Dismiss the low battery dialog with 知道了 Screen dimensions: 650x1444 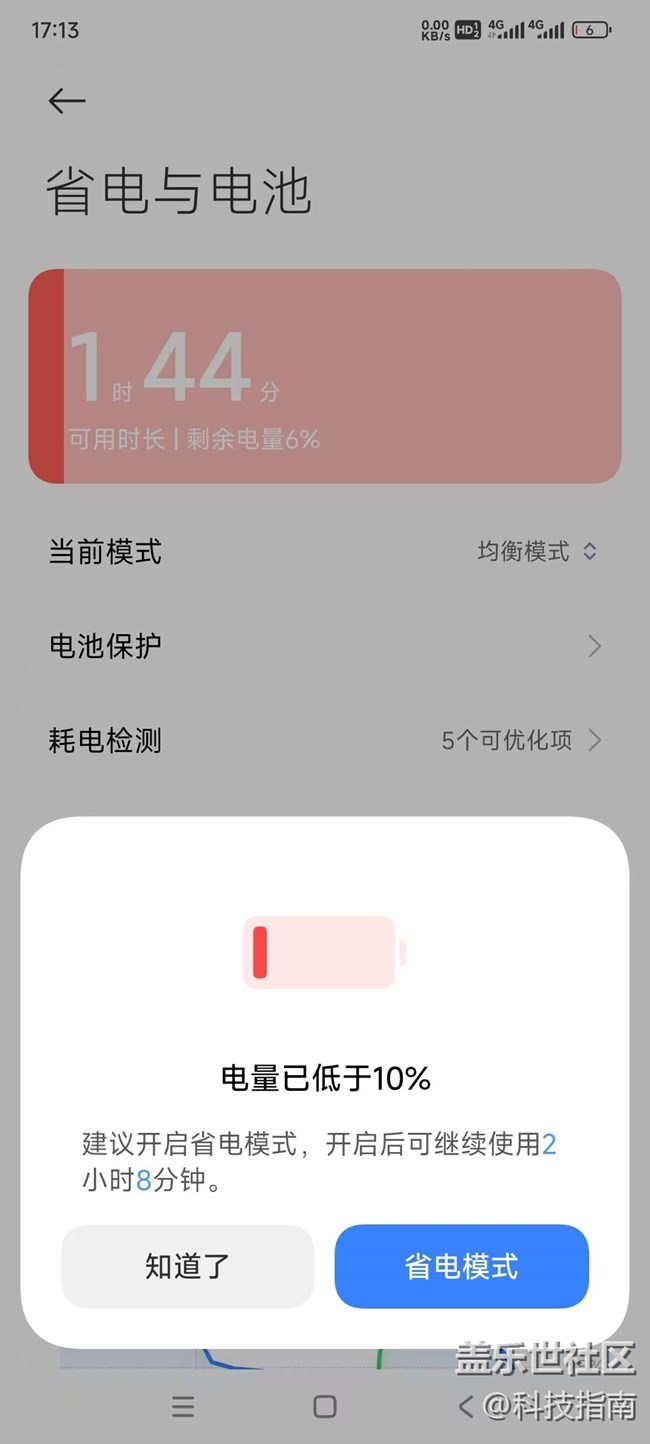(x=187, y=1266)
